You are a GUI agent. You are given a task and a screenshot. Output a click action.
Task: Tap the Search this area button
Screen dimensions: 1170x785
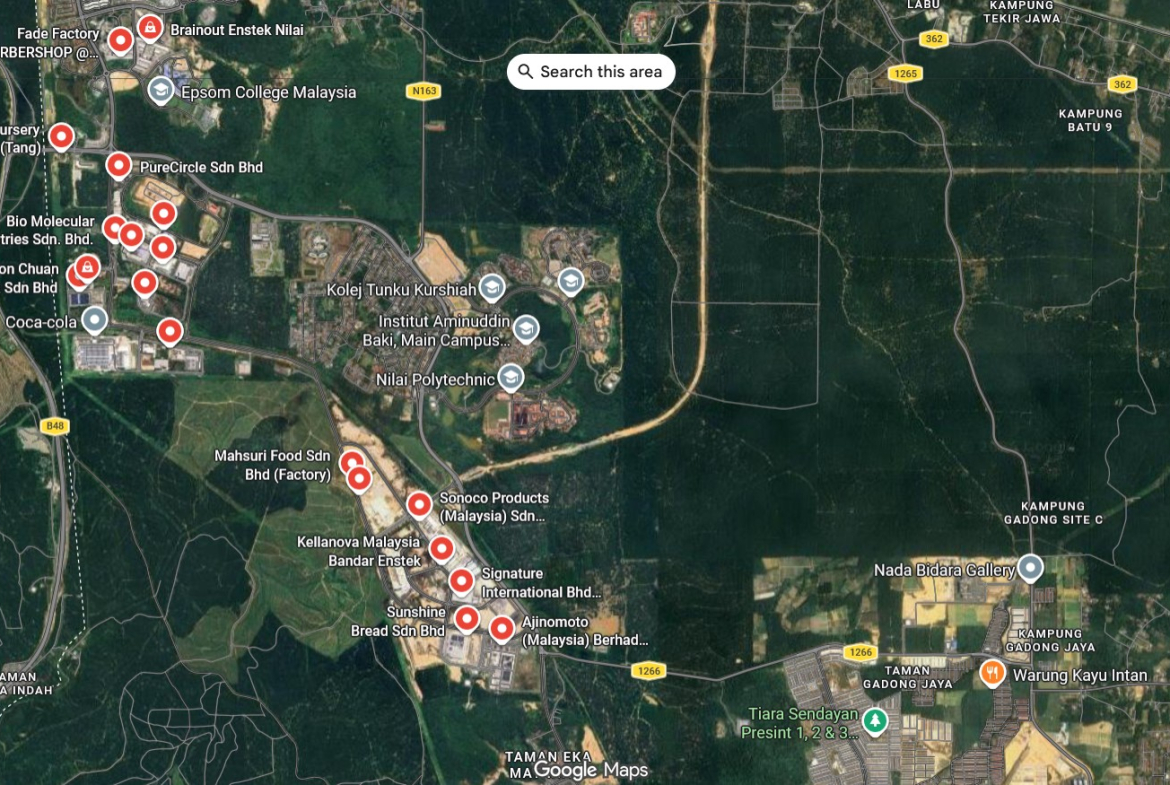590,72
